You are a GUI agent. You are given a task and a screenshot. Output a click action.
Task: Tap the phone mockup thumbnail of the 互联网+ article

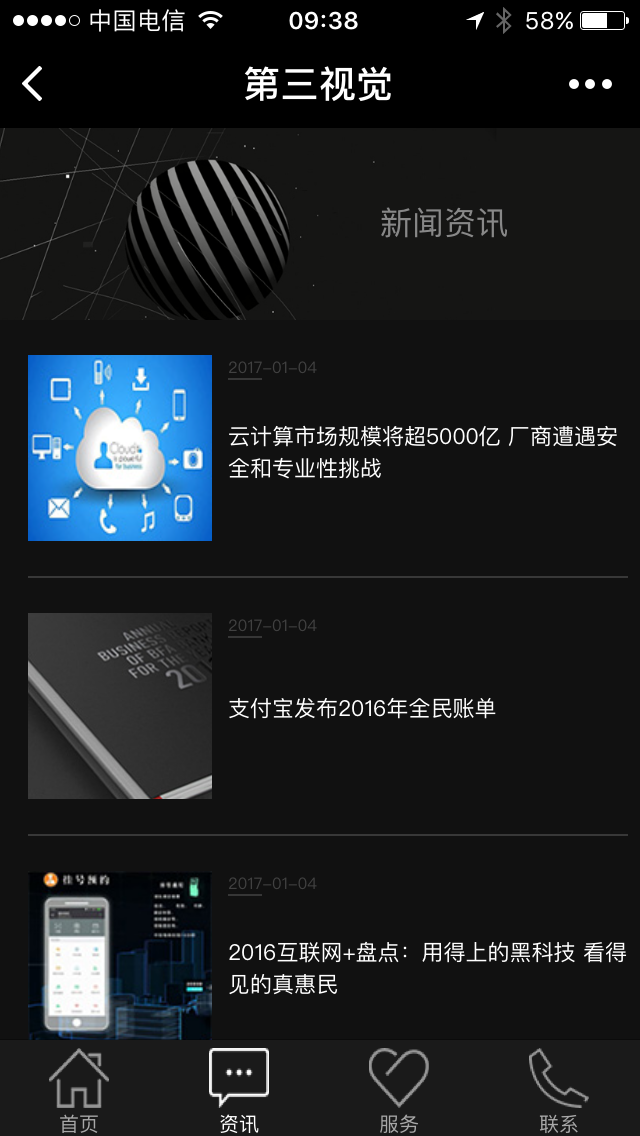pyautogui.click(x=120, y=956)
